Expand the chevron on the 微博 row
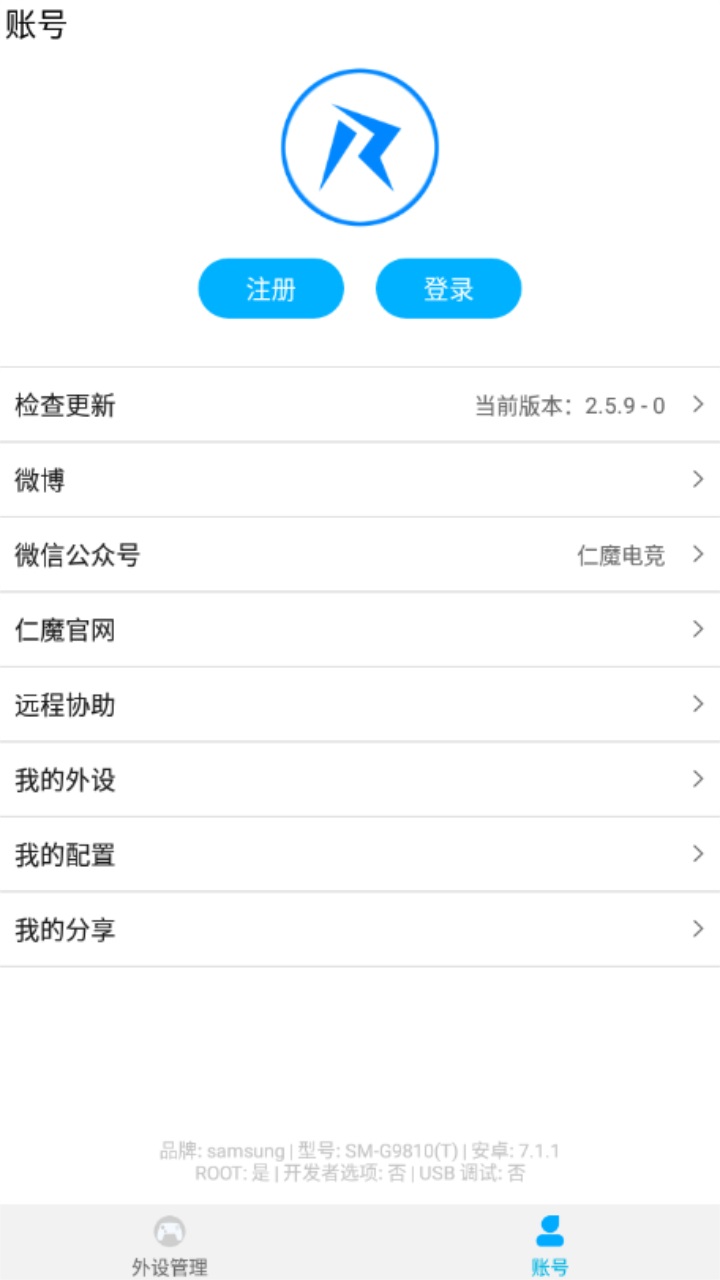Image resolution: width=720 pixels, height=1280 pixels. point(697,479)
